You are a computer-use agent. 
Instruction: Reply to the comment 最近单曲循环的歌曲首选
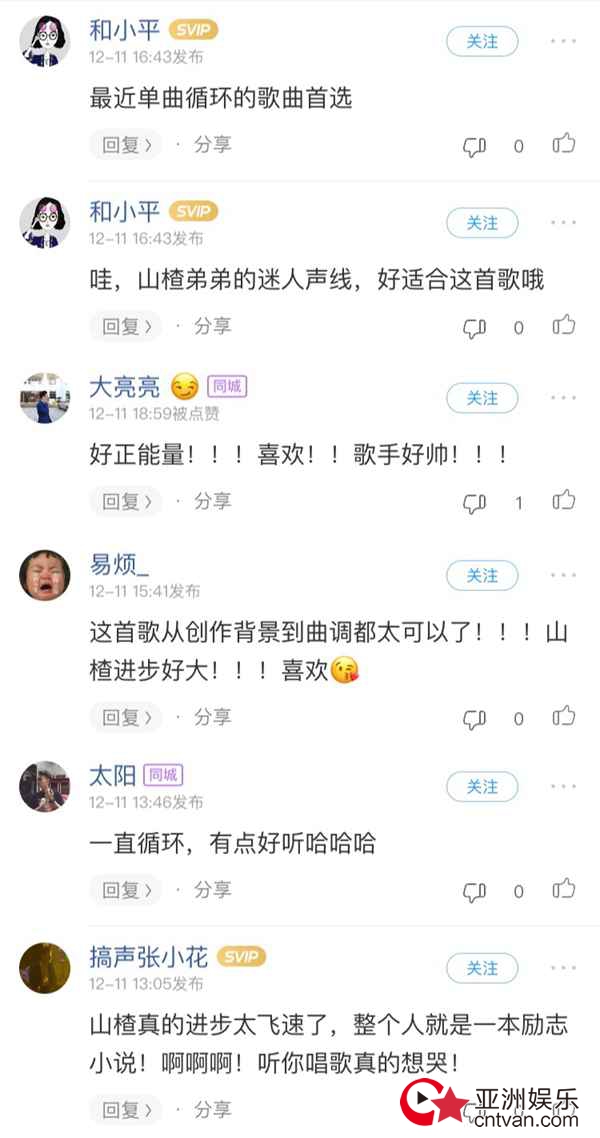[x=125, y=144]
